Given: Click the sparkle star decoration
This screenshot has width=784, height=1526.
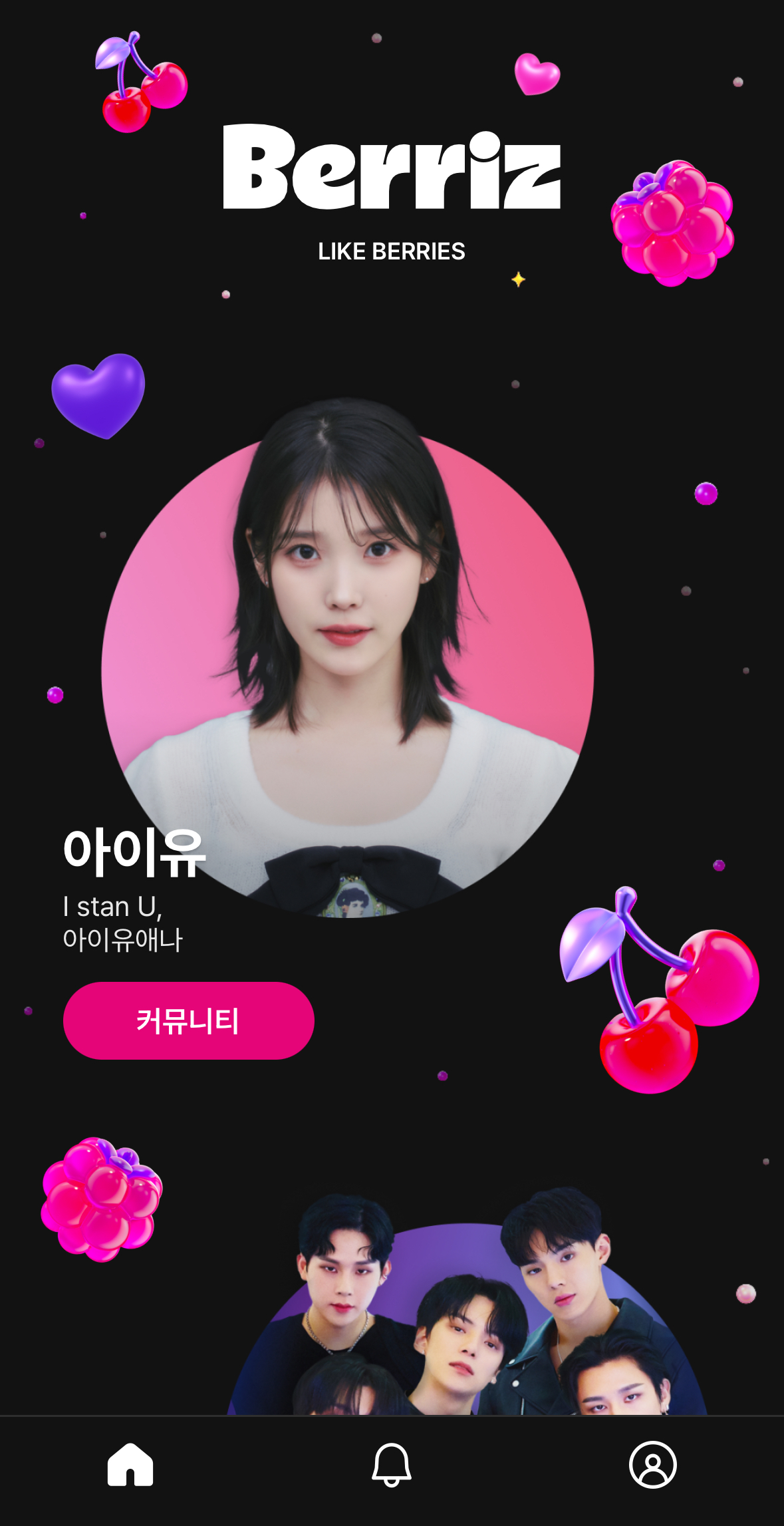Looking at the screenshot, I should (x=517, y=279).
